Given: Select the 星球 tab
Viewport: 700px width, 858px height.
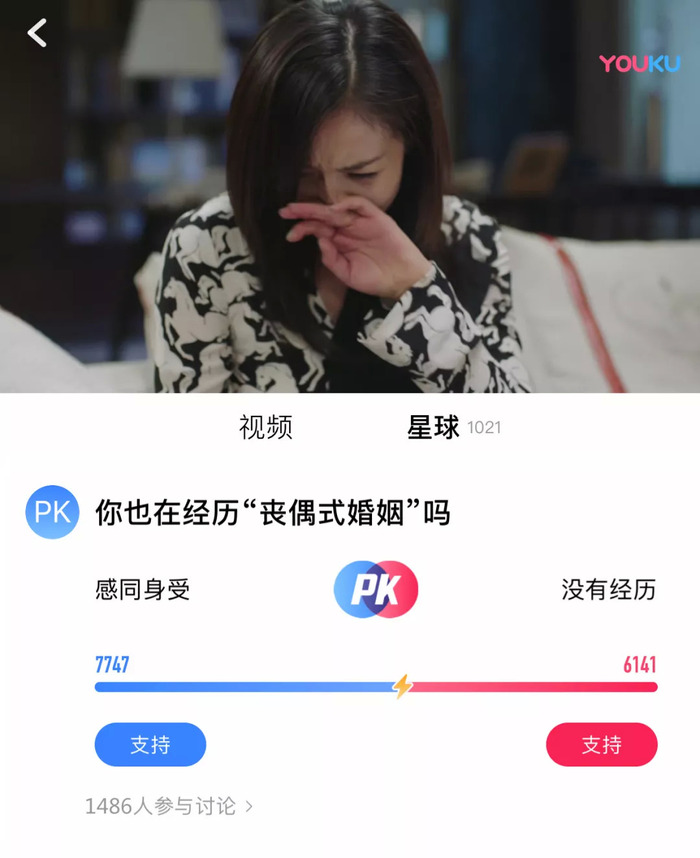Looking at the screenshot, I should pos(434,428).
